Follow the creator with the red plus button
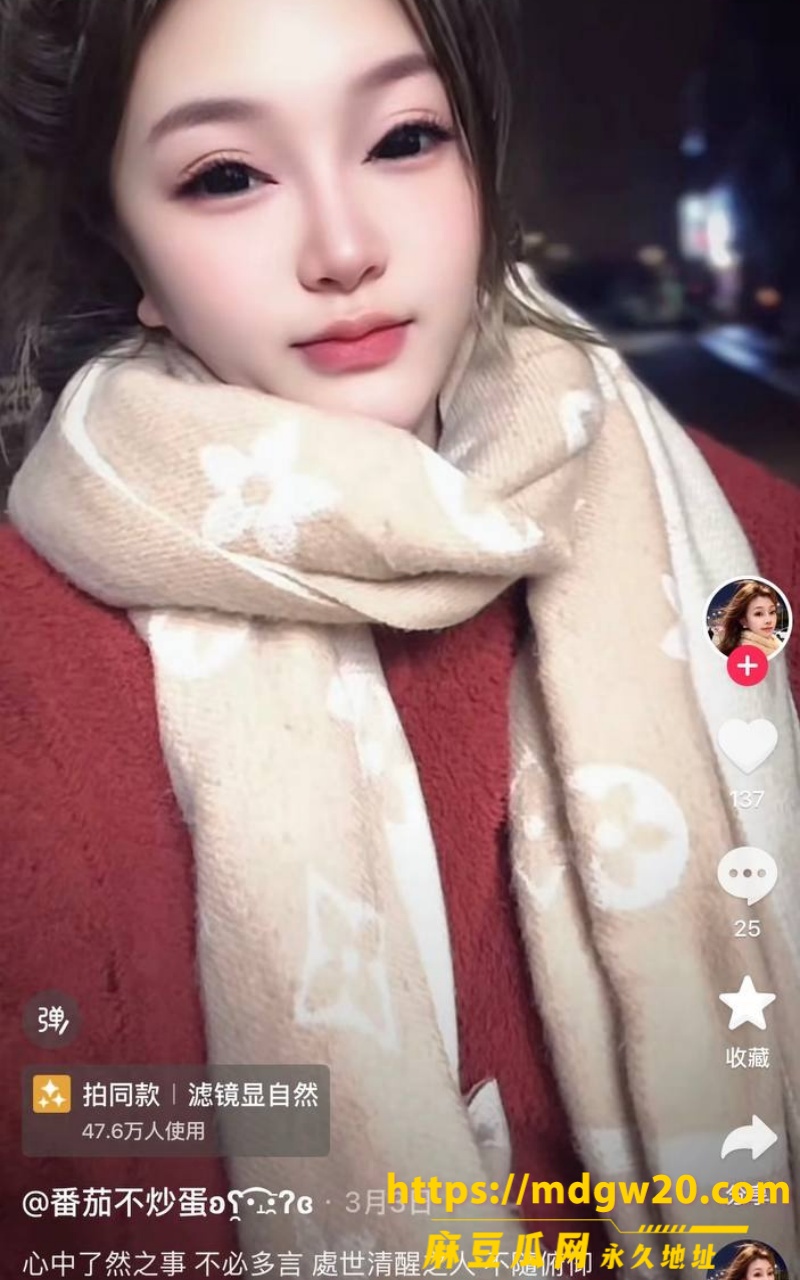Screen dimensions: 800x1280 click(747, 665)
